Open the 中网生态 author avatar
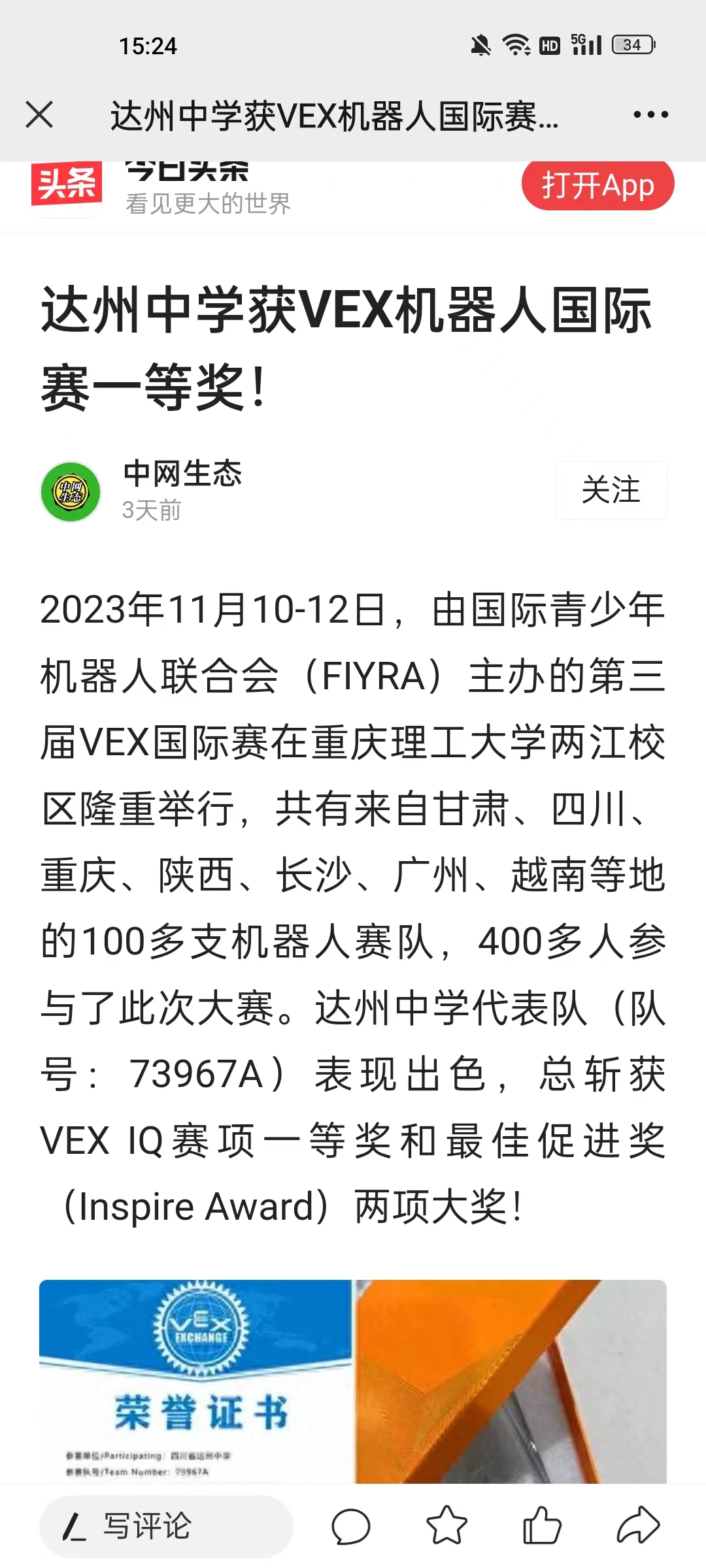The width and height of the screenshot is (706, 1568). click(x=71, y=492)
